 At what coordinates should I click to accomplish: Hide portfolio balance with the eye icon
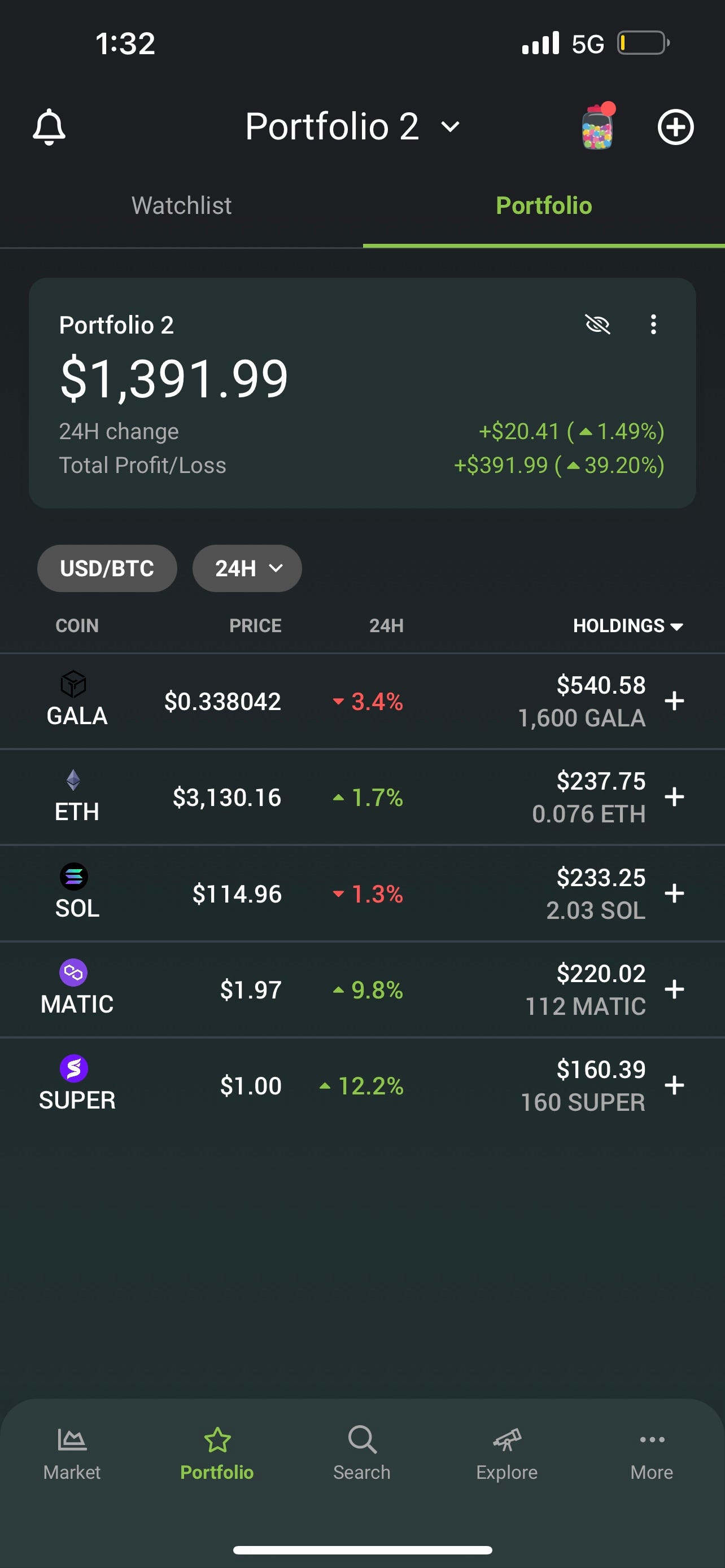[597, 325]
